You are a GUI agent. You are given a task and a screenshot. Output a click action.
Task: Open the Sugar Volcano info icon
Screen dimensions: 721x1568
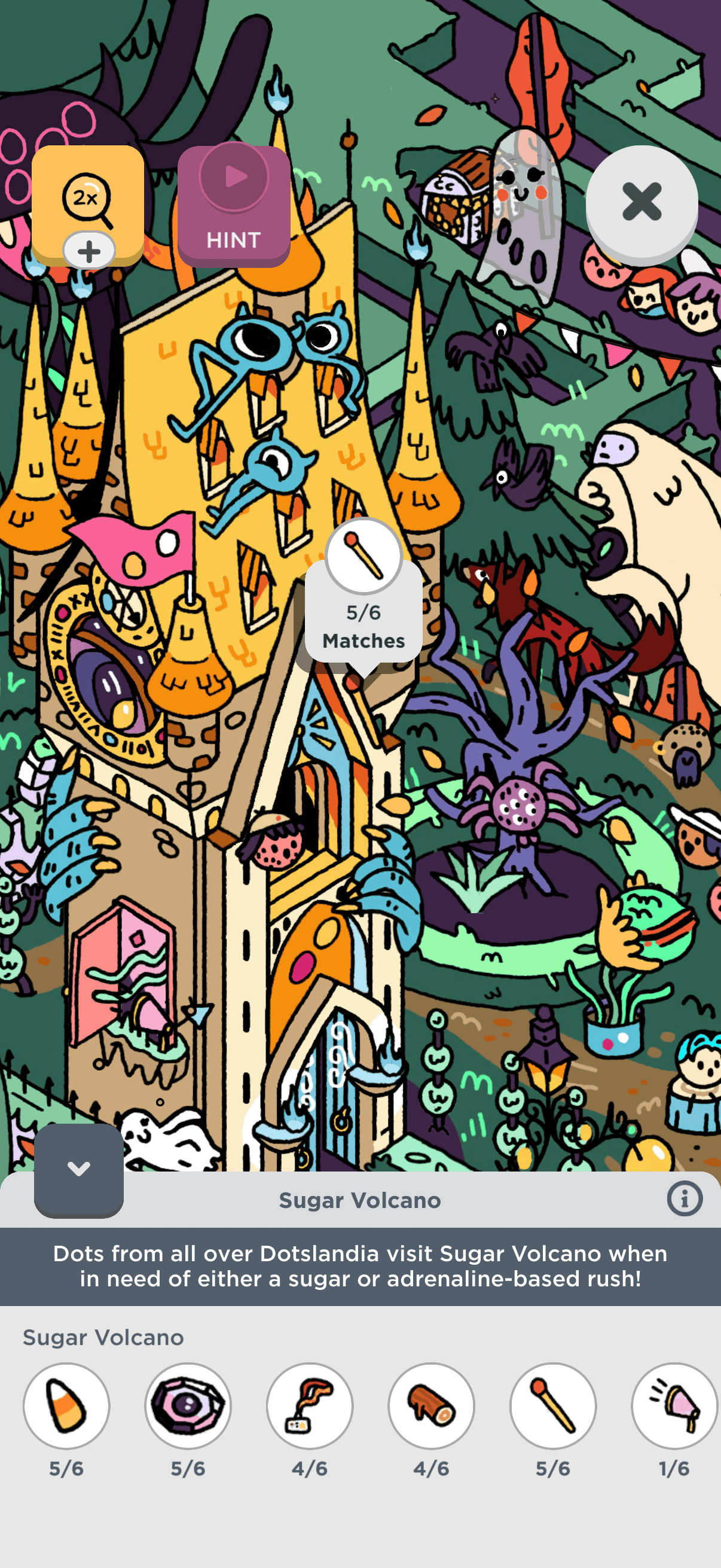685,1199
